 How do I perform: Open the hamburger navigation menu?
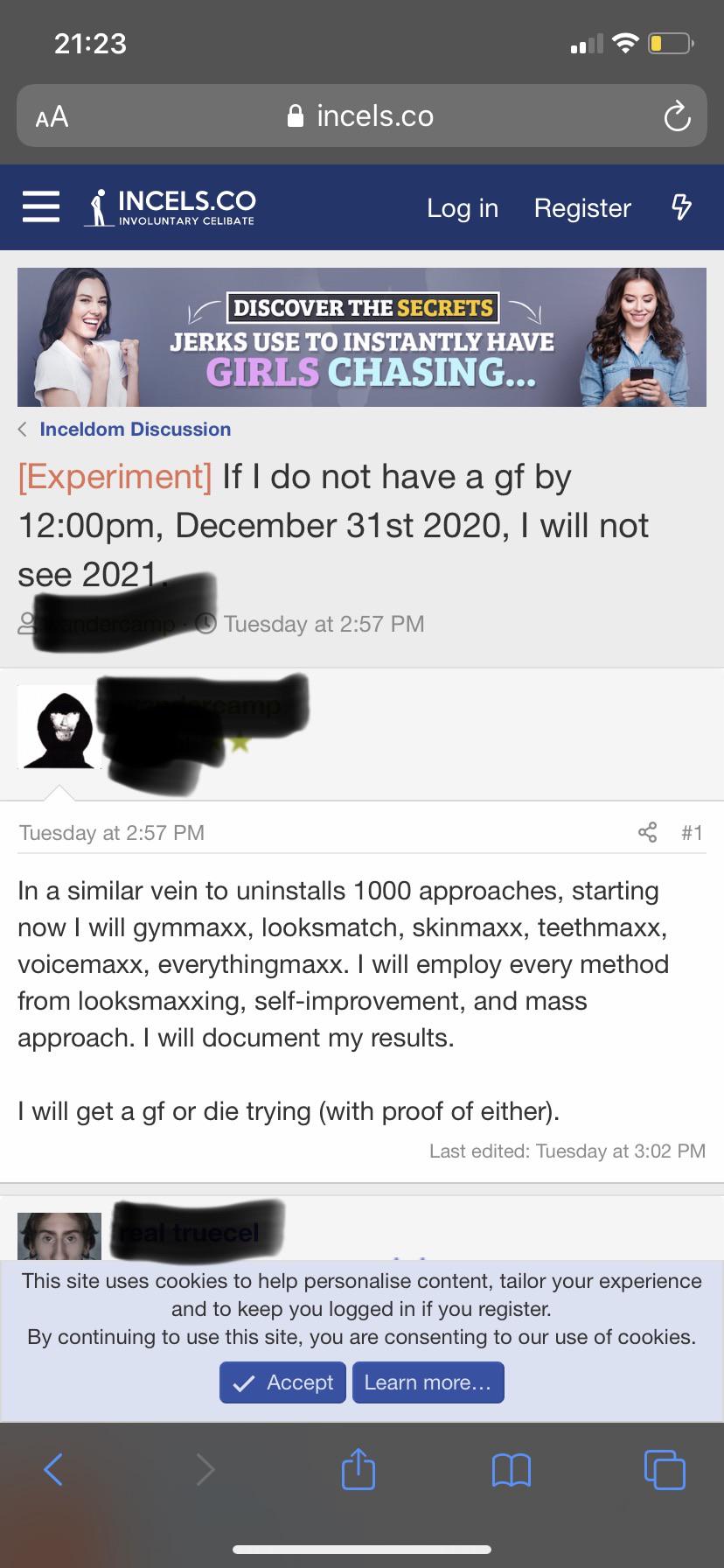coord(40,207)
